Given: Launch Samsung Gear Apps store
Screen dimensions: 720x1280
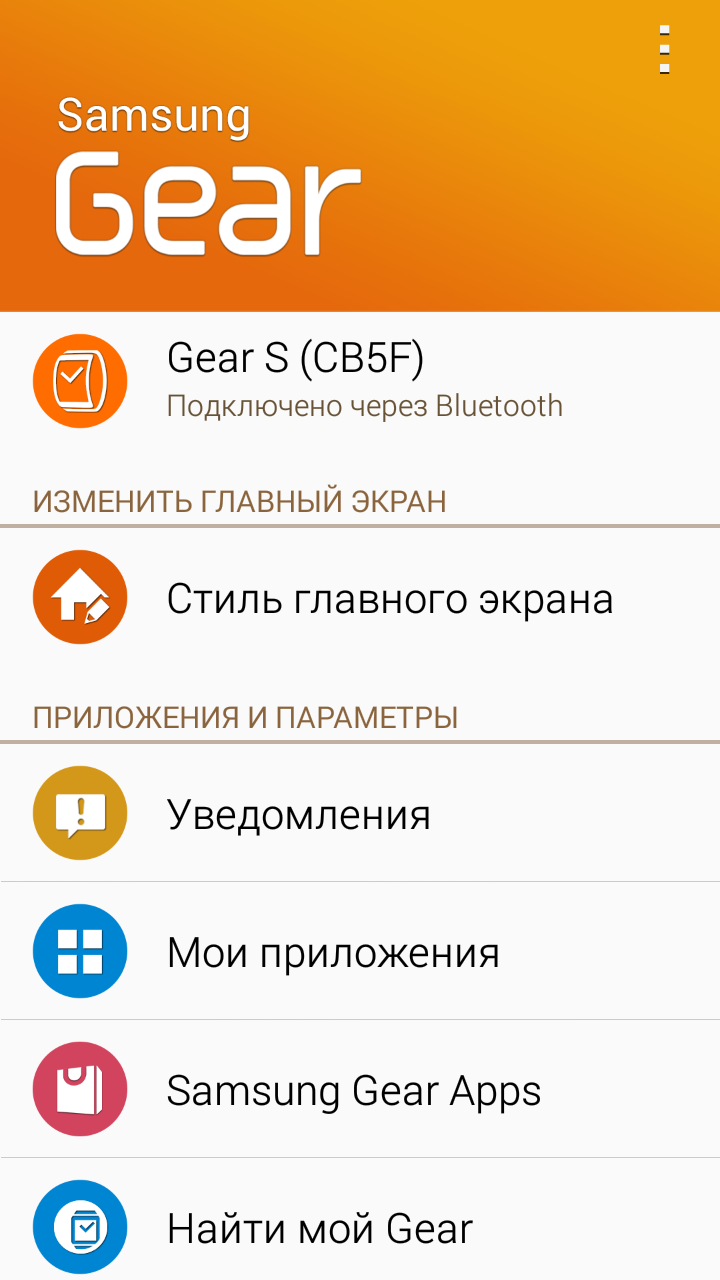Looking at the screenshot, I should pyautogui.click(x=360, y=1090).
